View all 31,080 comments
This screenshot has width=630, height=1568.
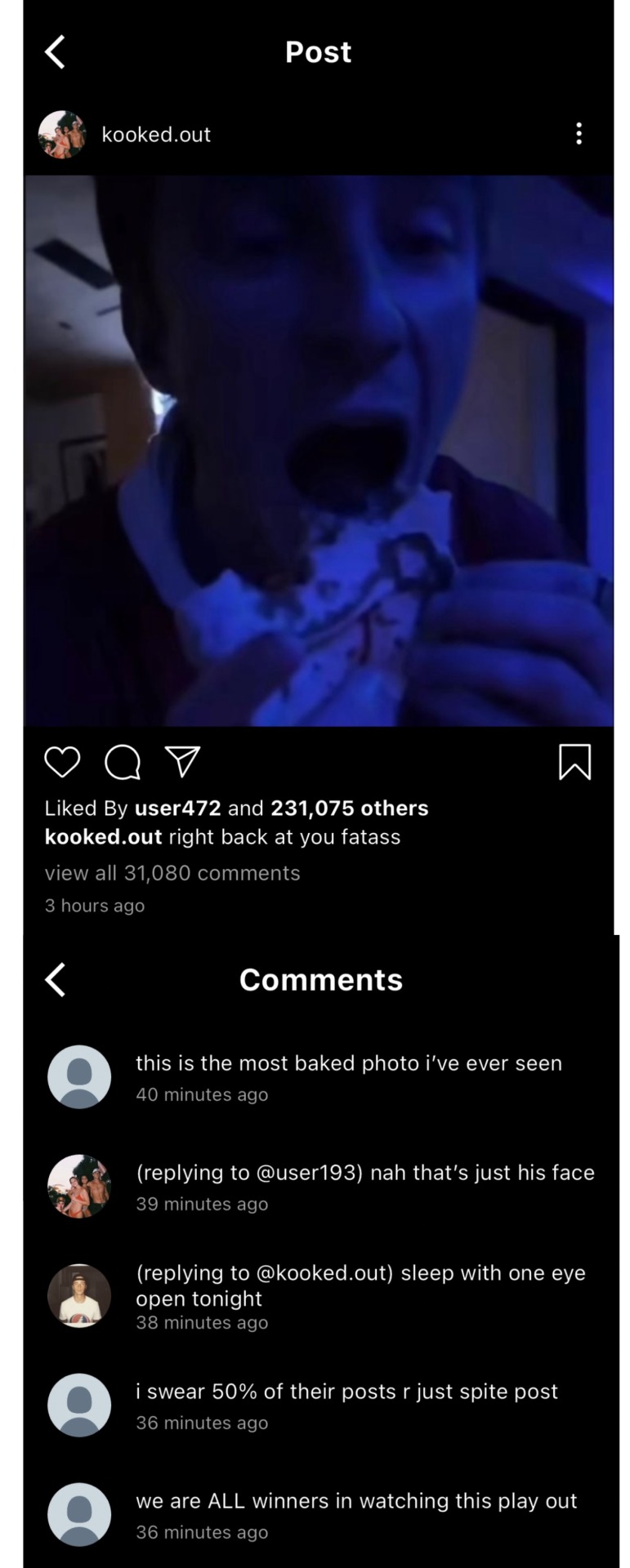[172, 873]
